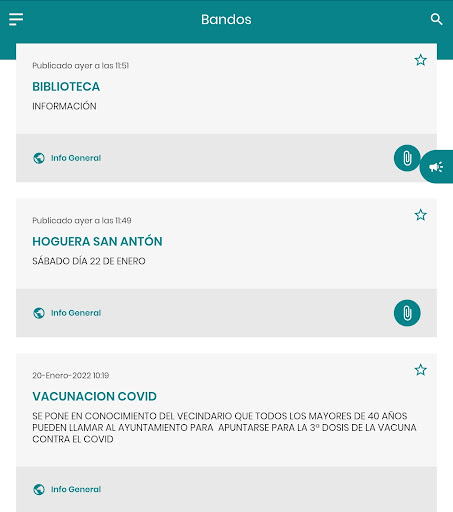Star the HOGUERA SAN ANTÓN notice

420,215
